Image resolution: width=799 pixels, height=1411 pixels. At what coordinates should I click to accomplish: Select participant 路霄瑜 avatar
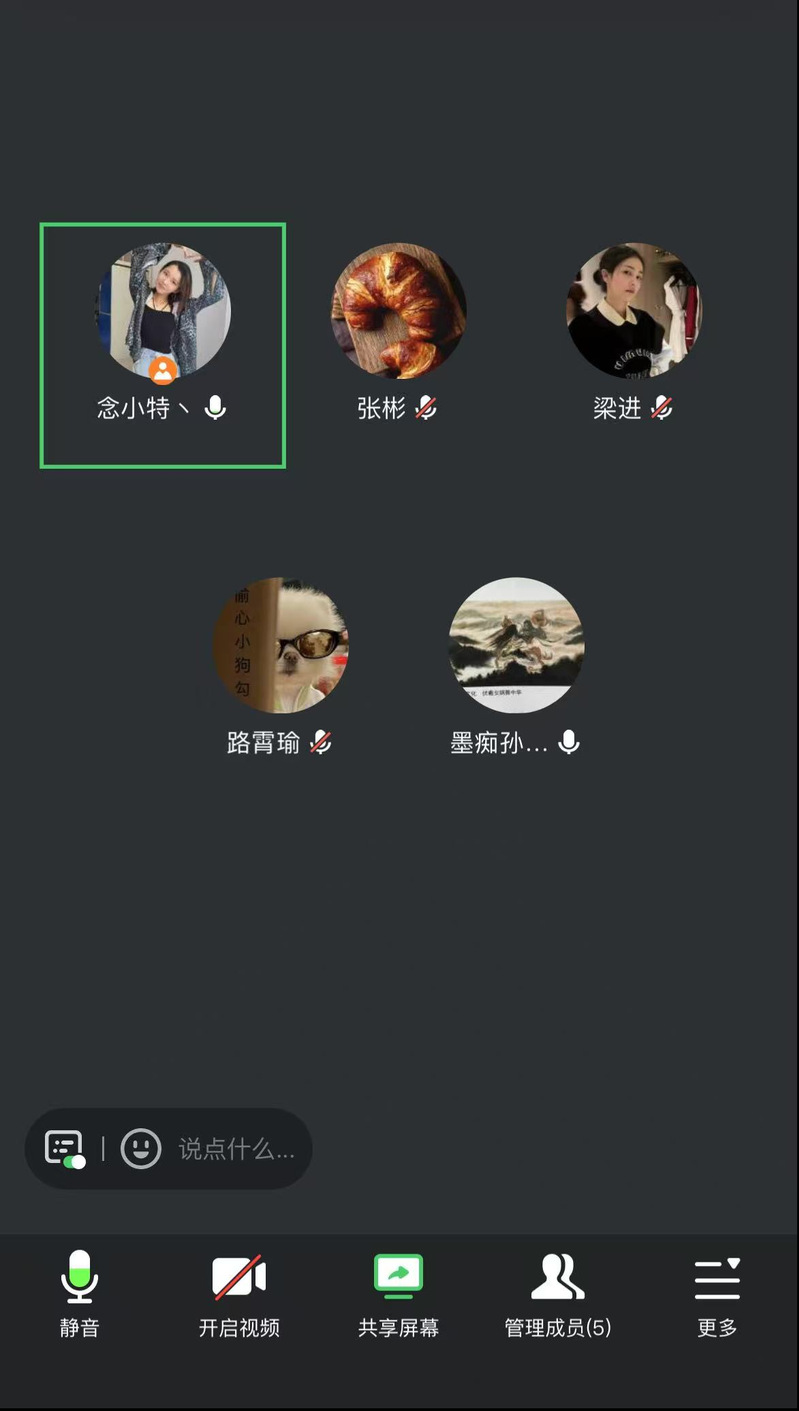coord(281,645)
